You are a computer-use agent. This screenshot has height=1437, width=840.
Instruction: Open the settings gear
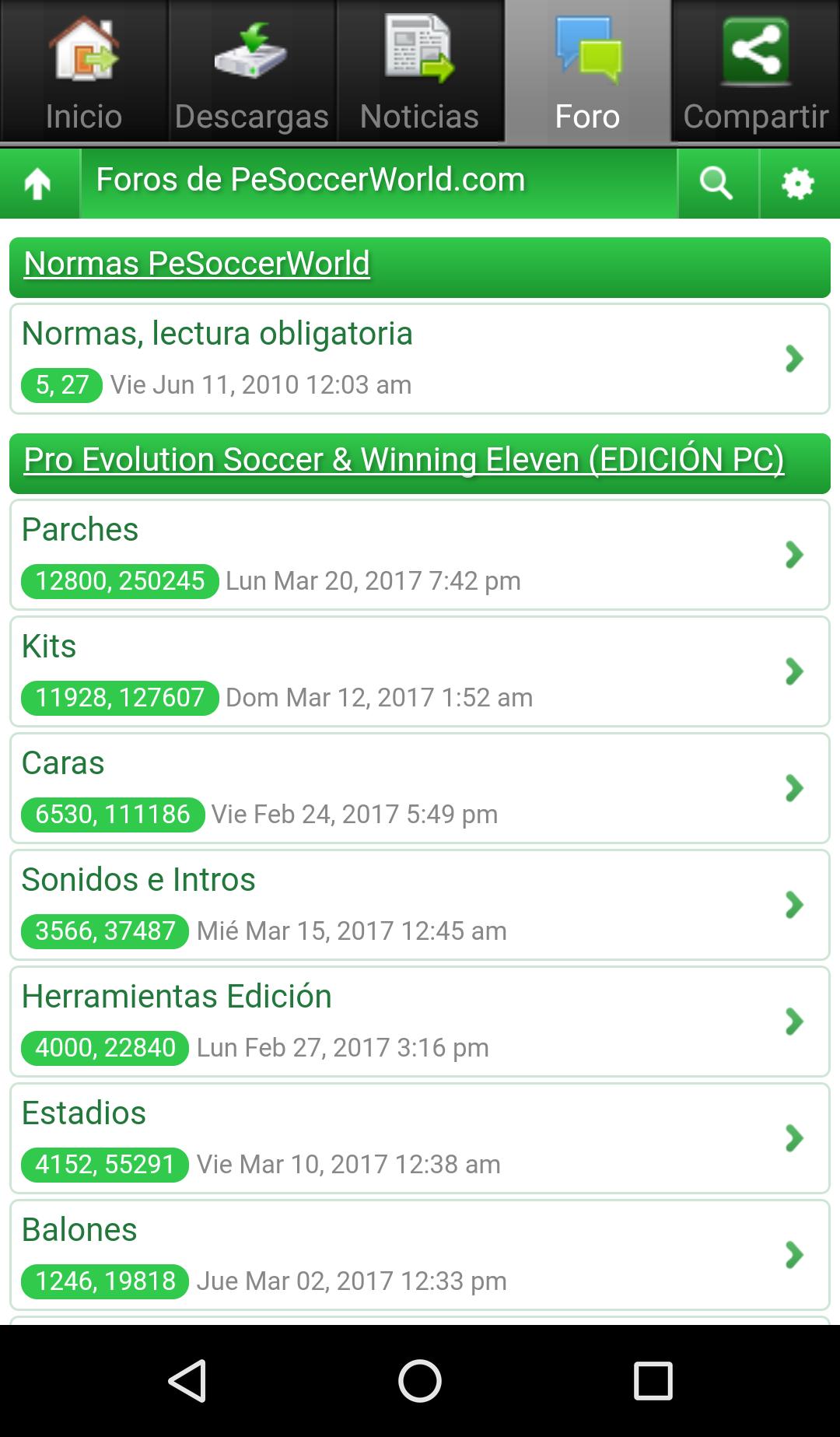799,184
